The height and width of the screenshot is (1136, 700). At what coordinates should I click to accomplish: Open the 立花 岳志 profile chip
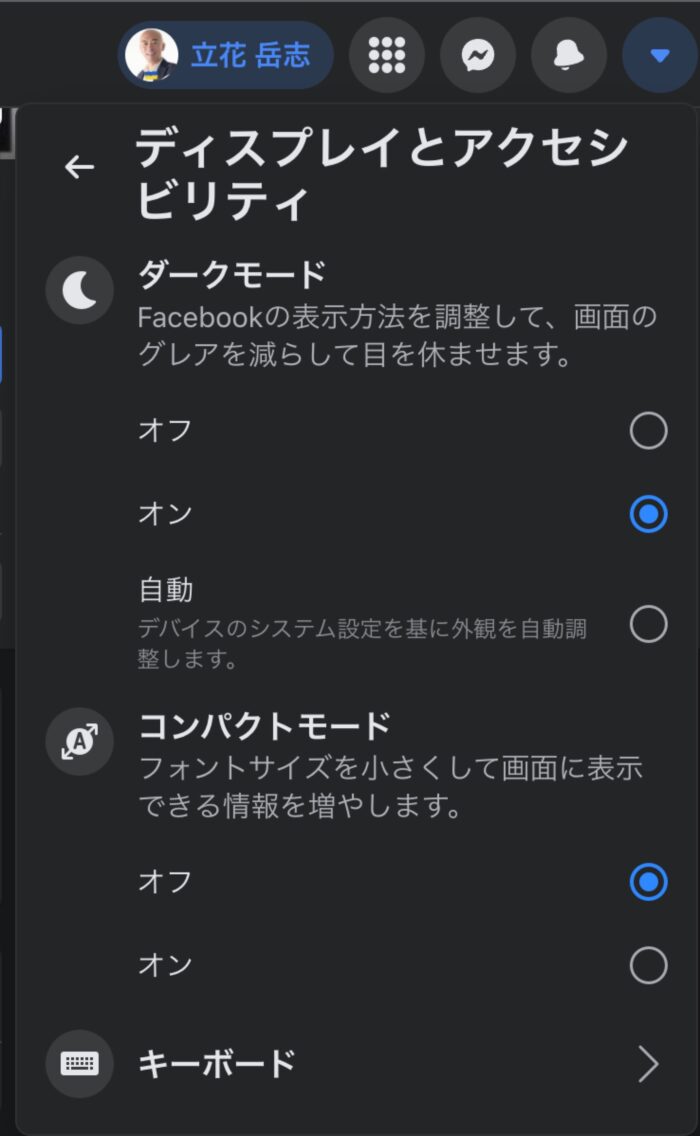coord(225,55)
